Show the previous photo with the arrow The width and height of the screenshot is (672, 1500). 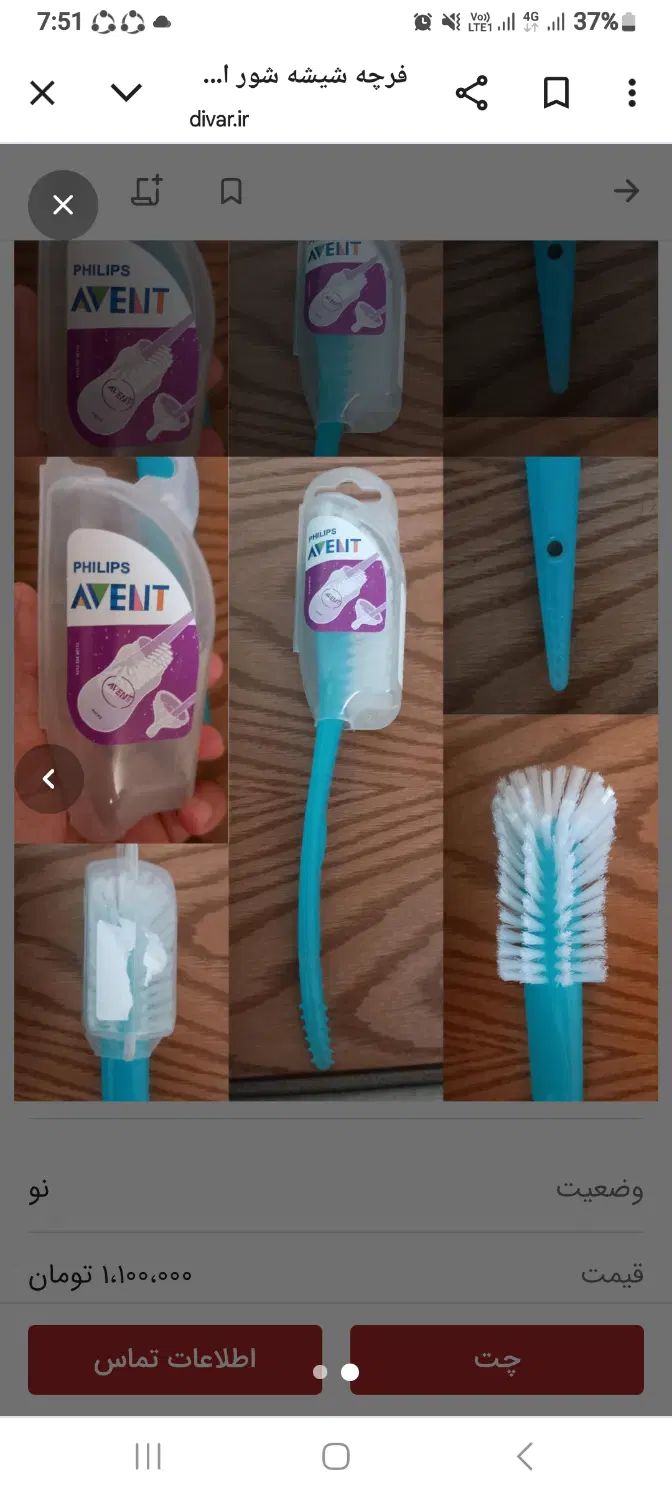coord(49,778)
